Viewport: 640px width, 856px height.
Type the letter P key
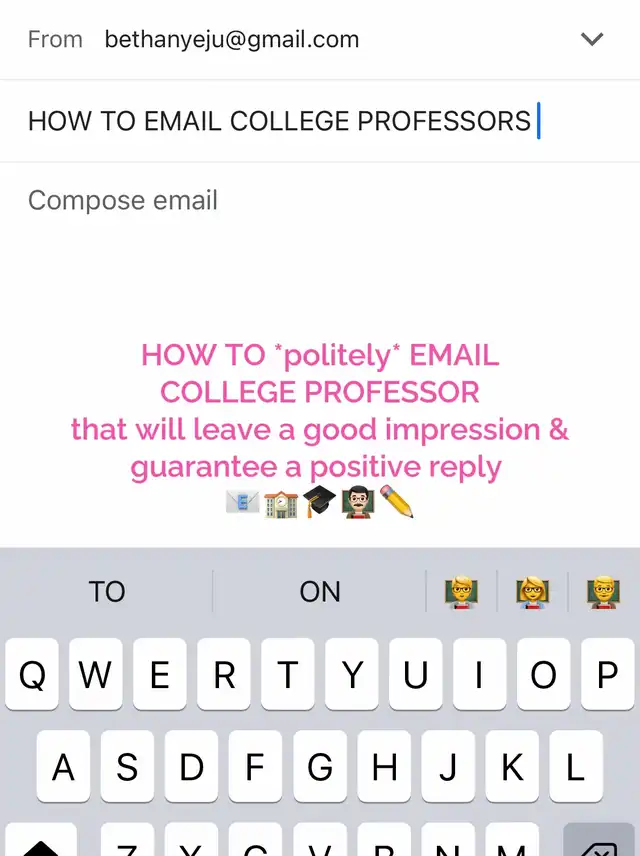coord(607,675)
